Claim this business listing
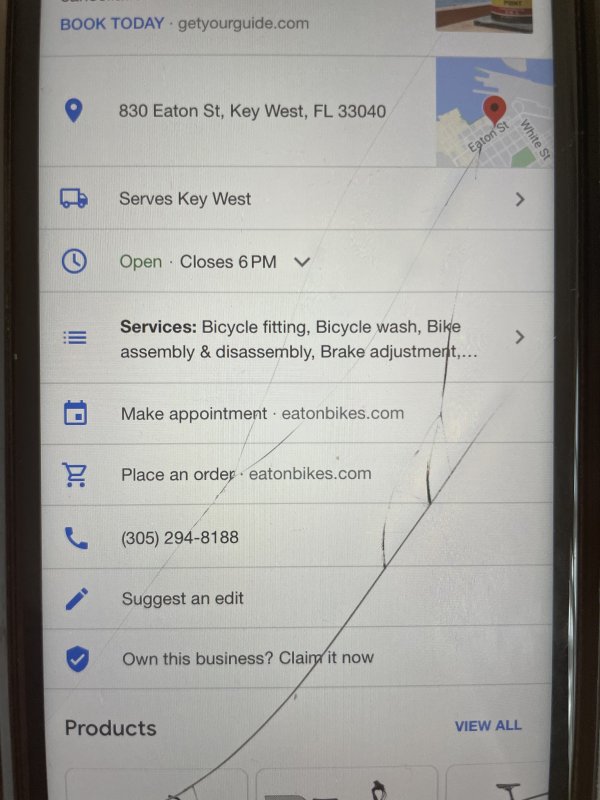This screenshot has height=800, width=600. pos(247,658)
